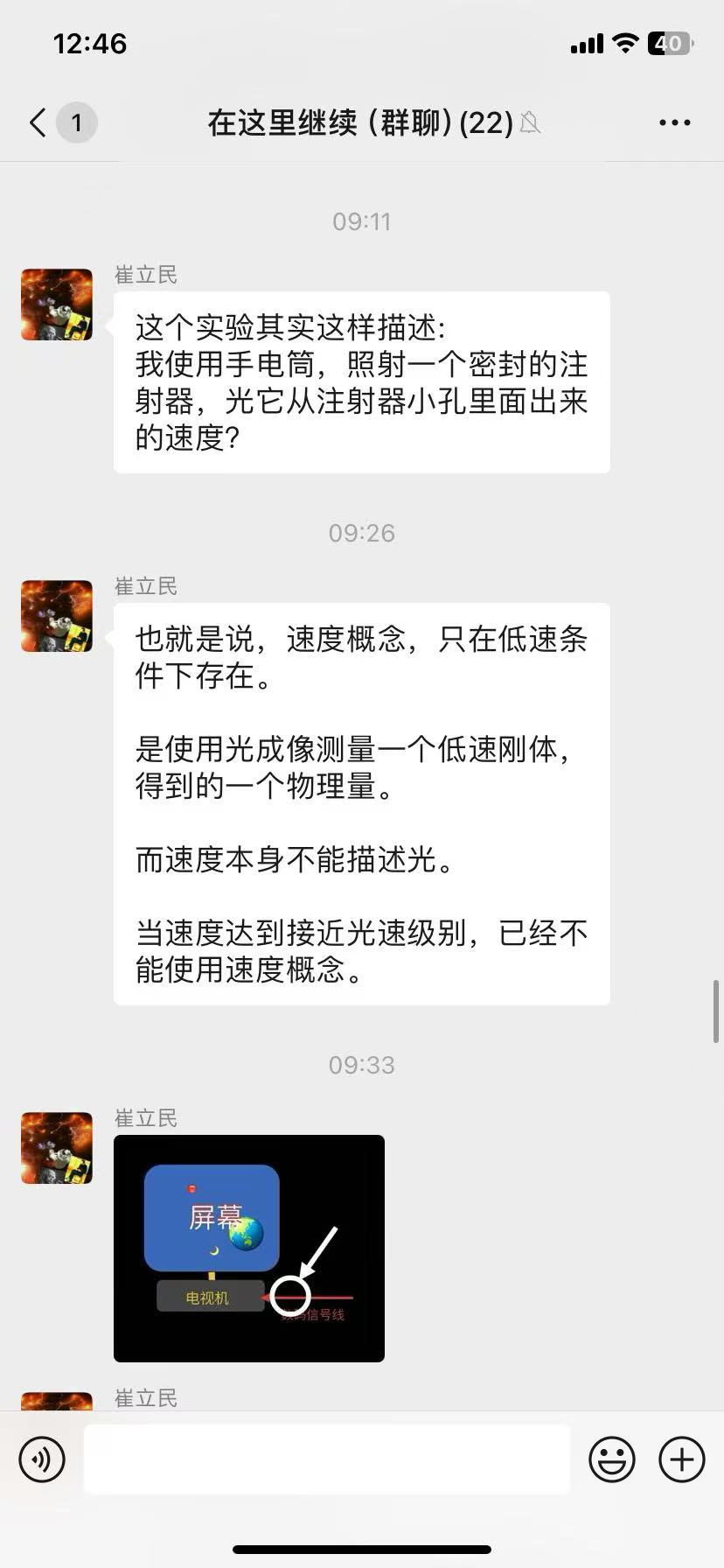The width and height of the screenshot is (724, 1568).
Task: Open the plus attachments menu
Action: pos(681,1459)
